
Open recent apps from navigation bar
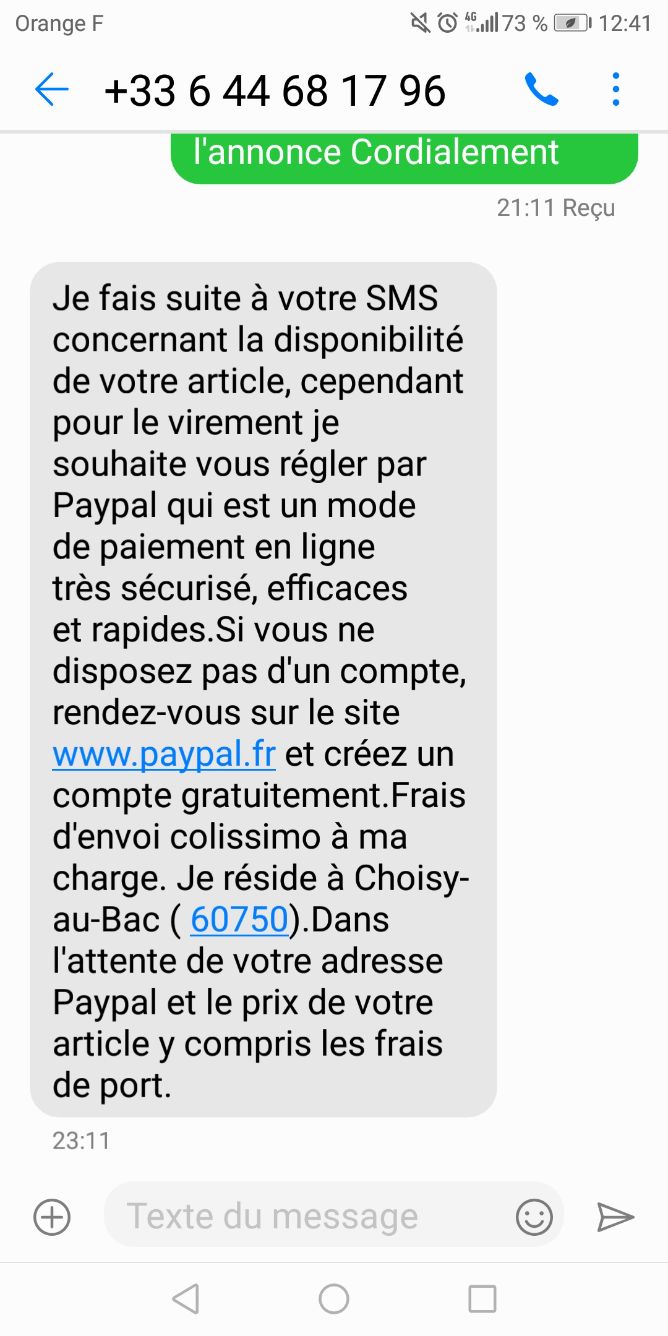click(482, 1299)
